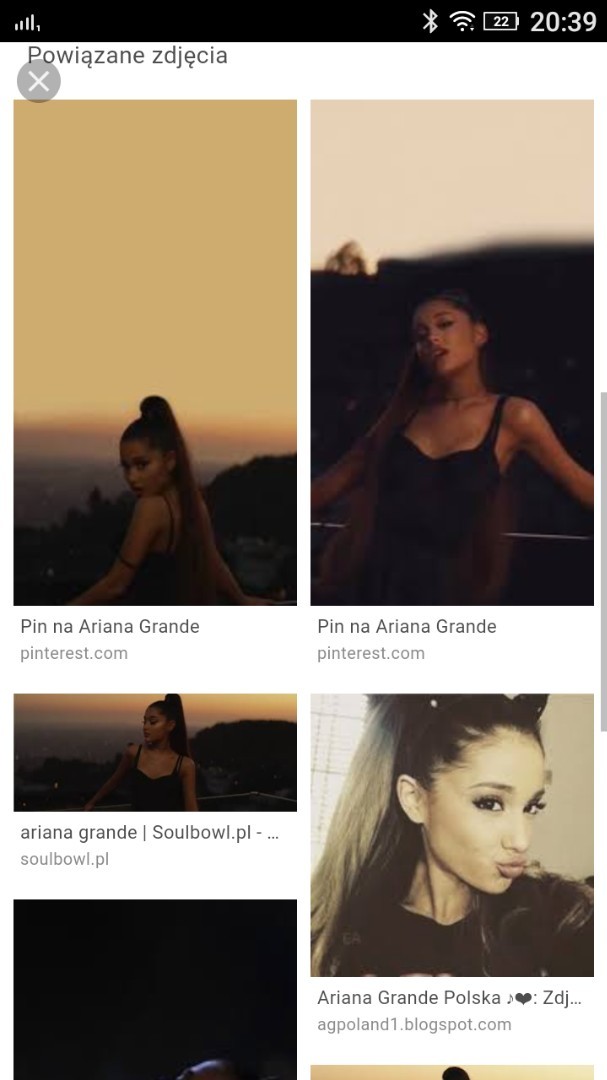Image resolution: width=607 pixels, height=1080 pixels.
Task: View the agpoland1.blogspot.com image result
Action: click(x=452, y=835)
